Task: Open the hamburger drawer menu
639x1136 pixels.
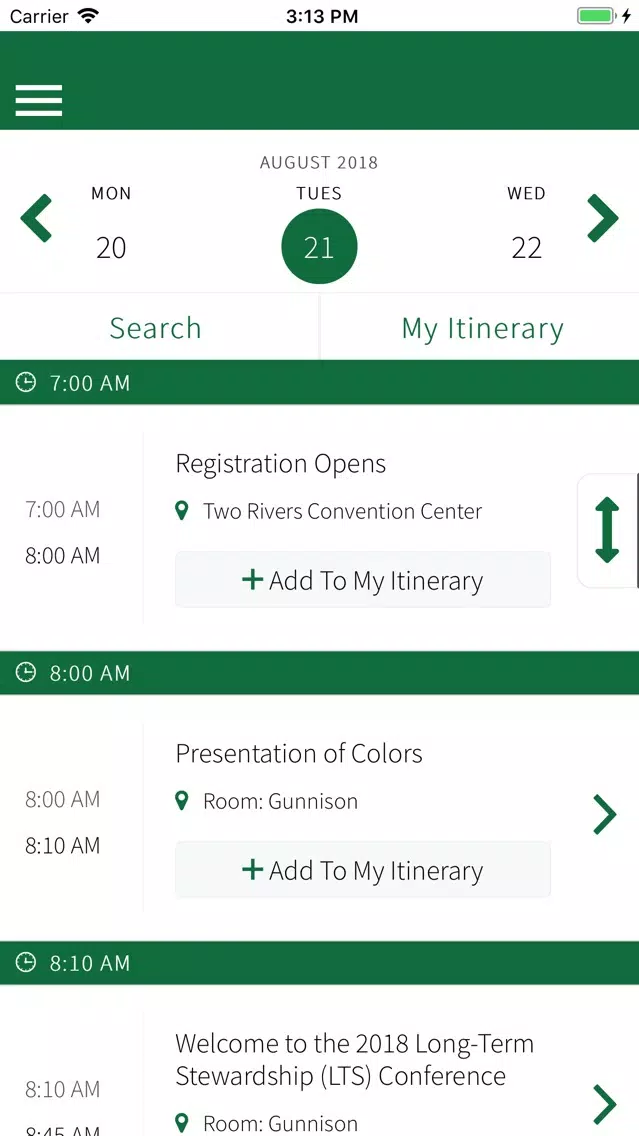Action: [x=38, y=100]
